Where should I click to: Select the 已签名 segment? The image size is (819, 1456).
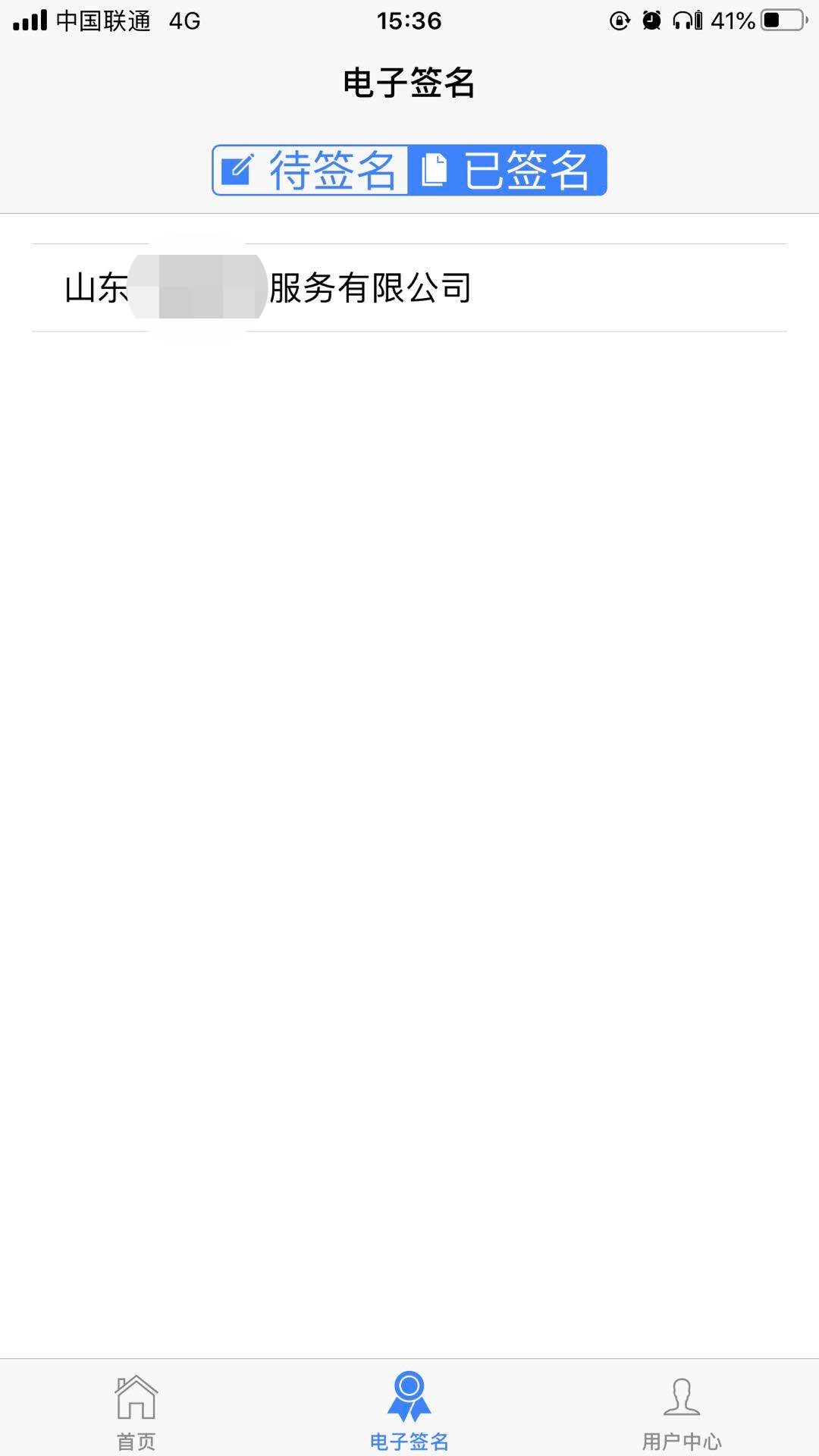click(507, 170)
